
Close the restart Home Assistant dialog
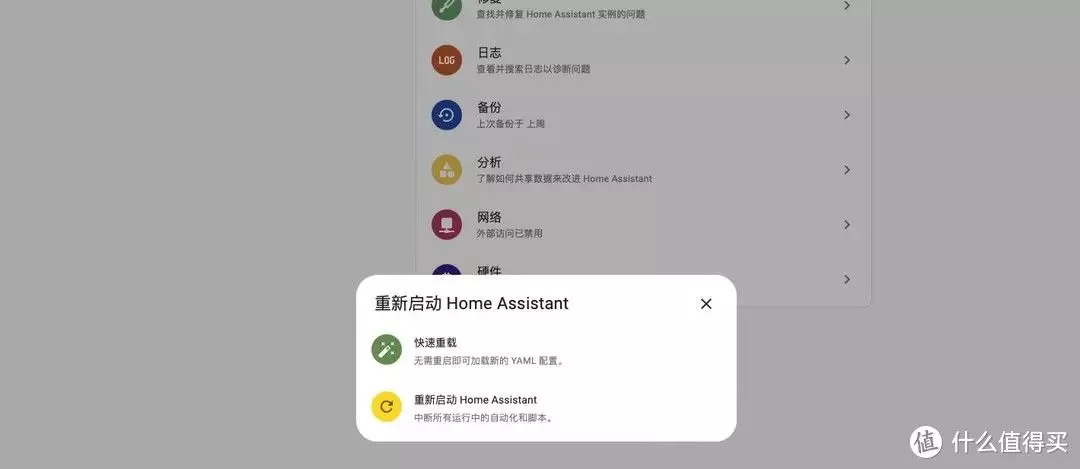point(706,304)
